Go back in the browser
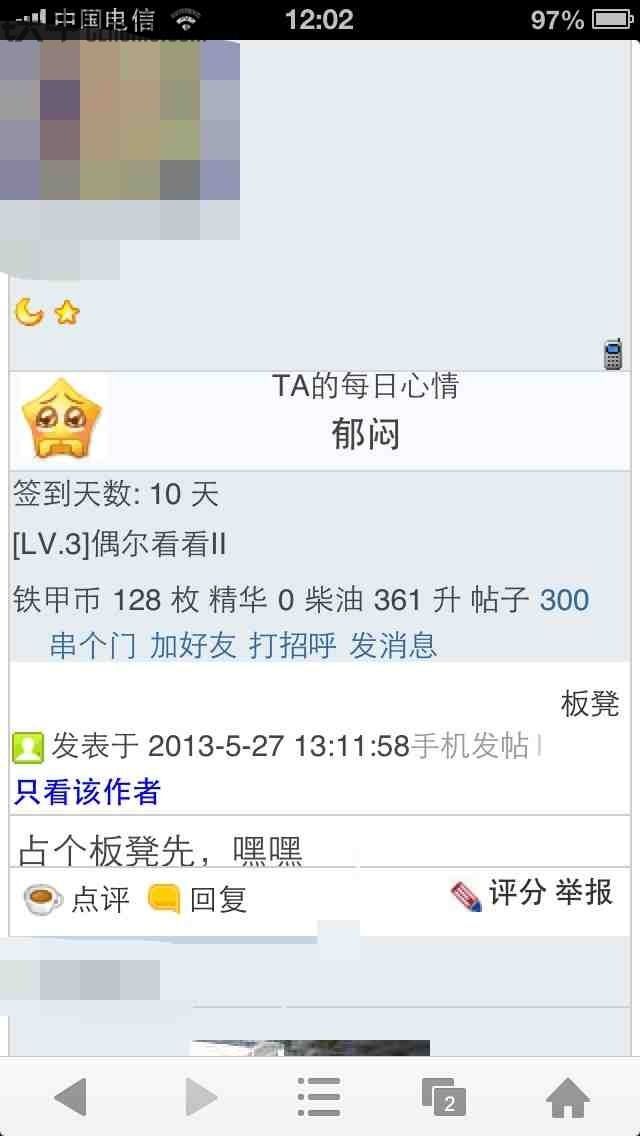This screenshot has width=640, height=1136. tap(70, 1097)
